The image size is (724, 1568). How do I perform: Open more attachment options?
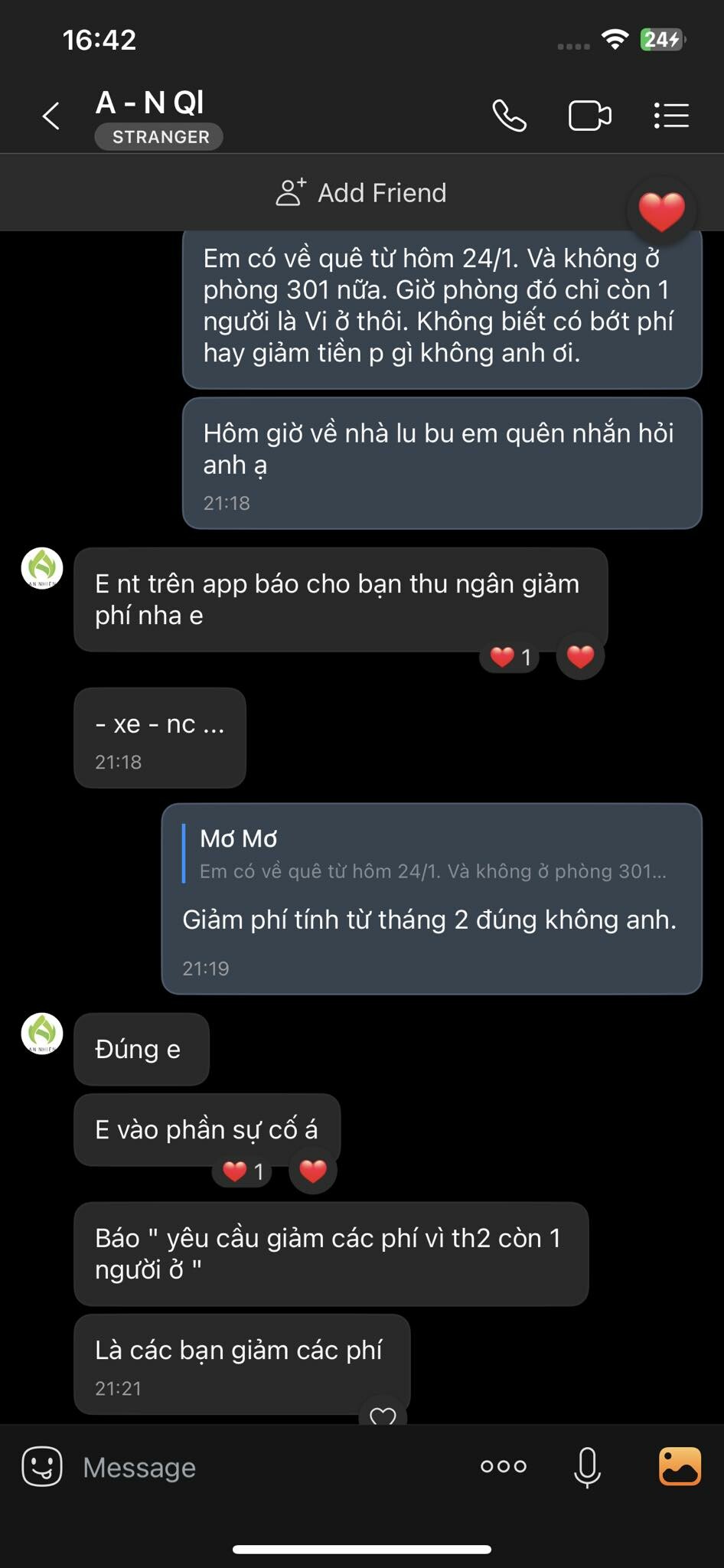503,1466
